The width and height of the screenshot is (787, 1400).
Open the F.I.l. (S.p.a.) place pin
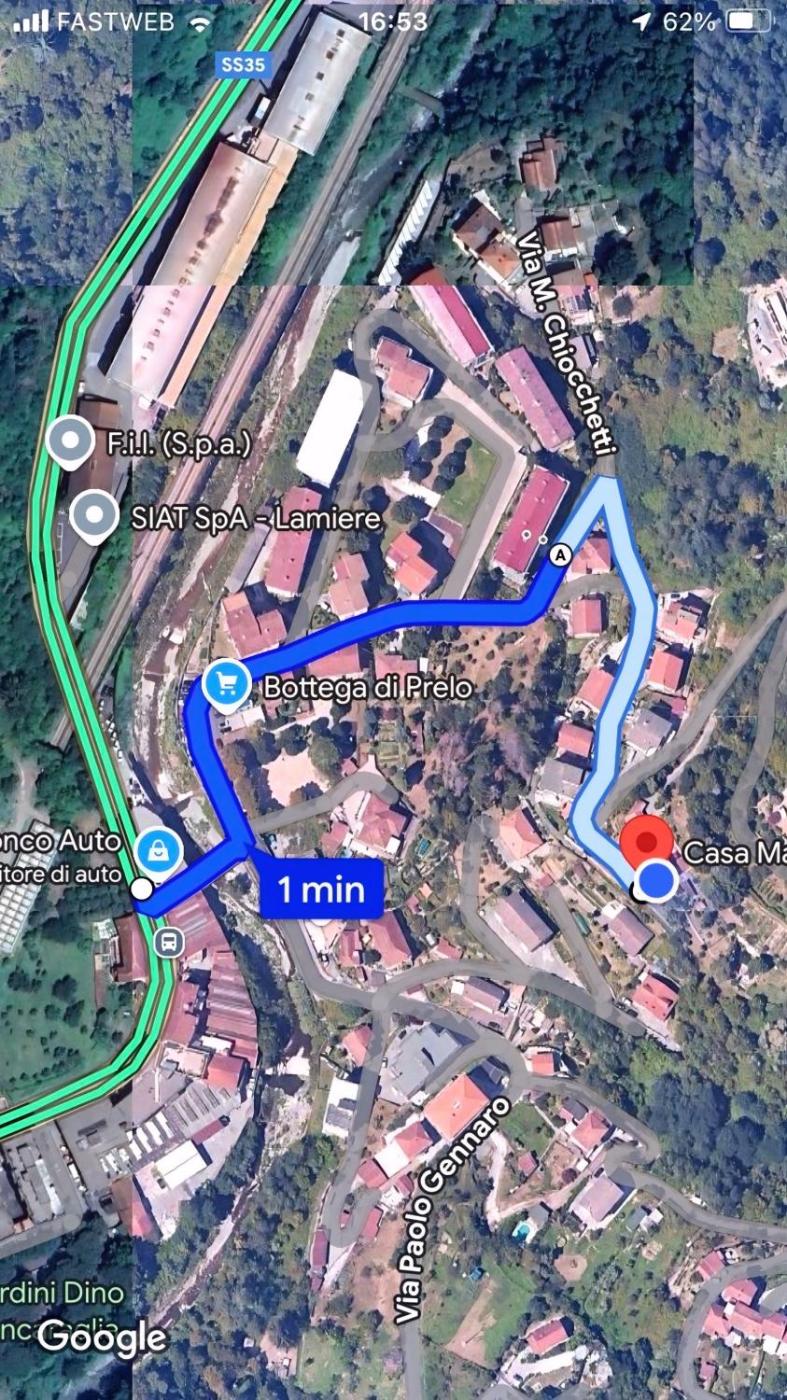coord(71,444)
